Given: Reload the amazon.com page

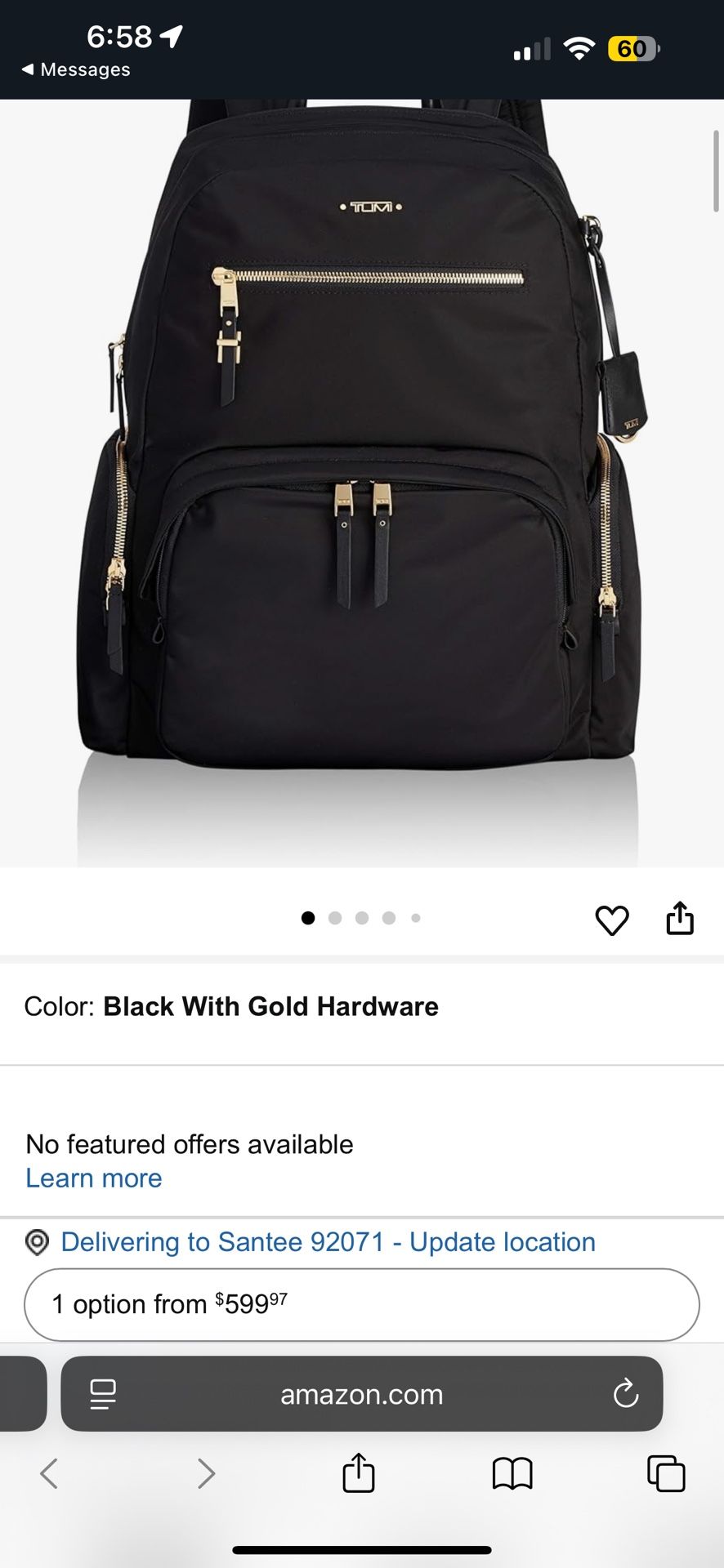Looking at the screenshot, I should pos(626,1395).
